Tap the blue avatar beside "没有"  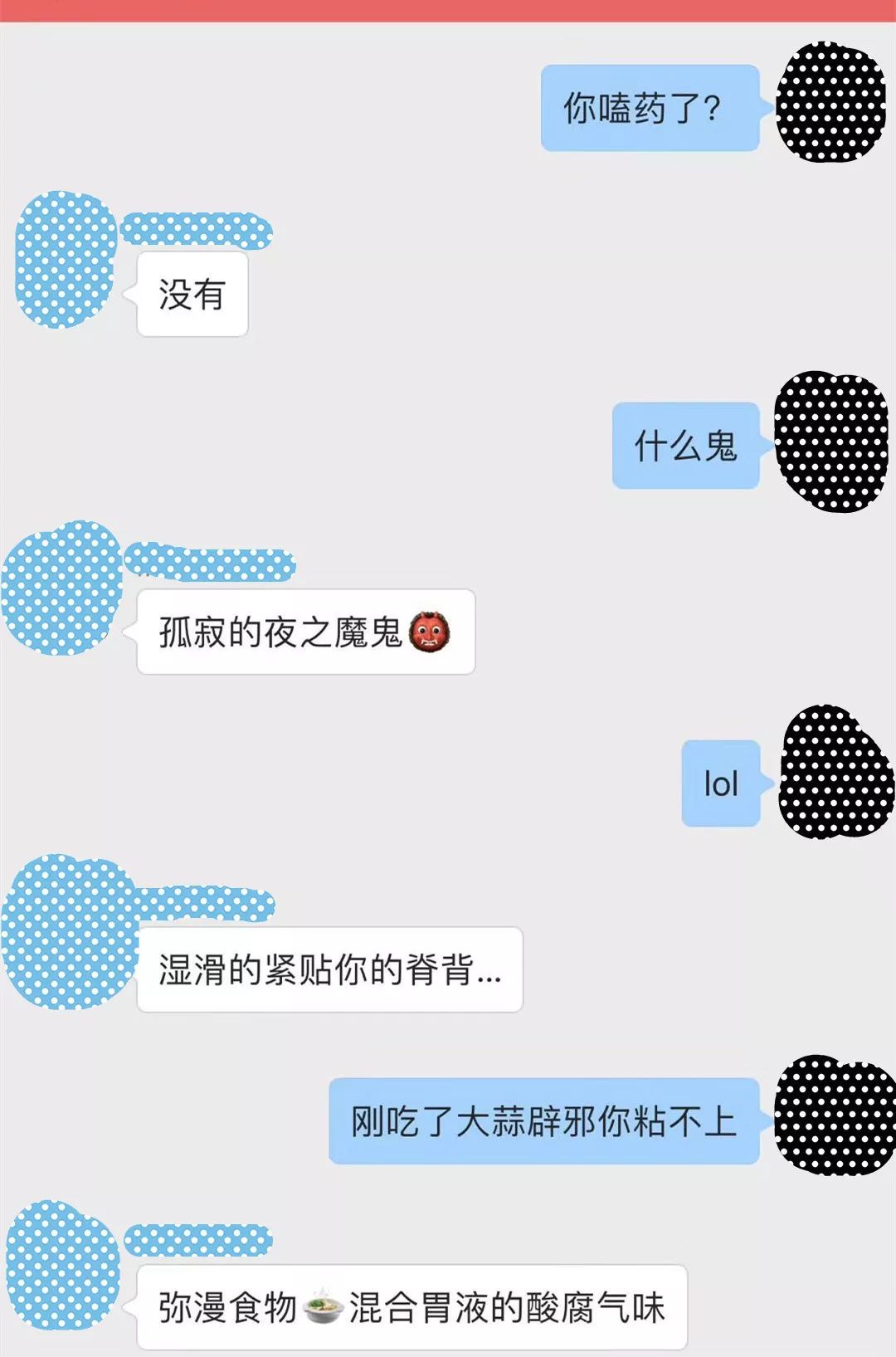click(65, 257)
